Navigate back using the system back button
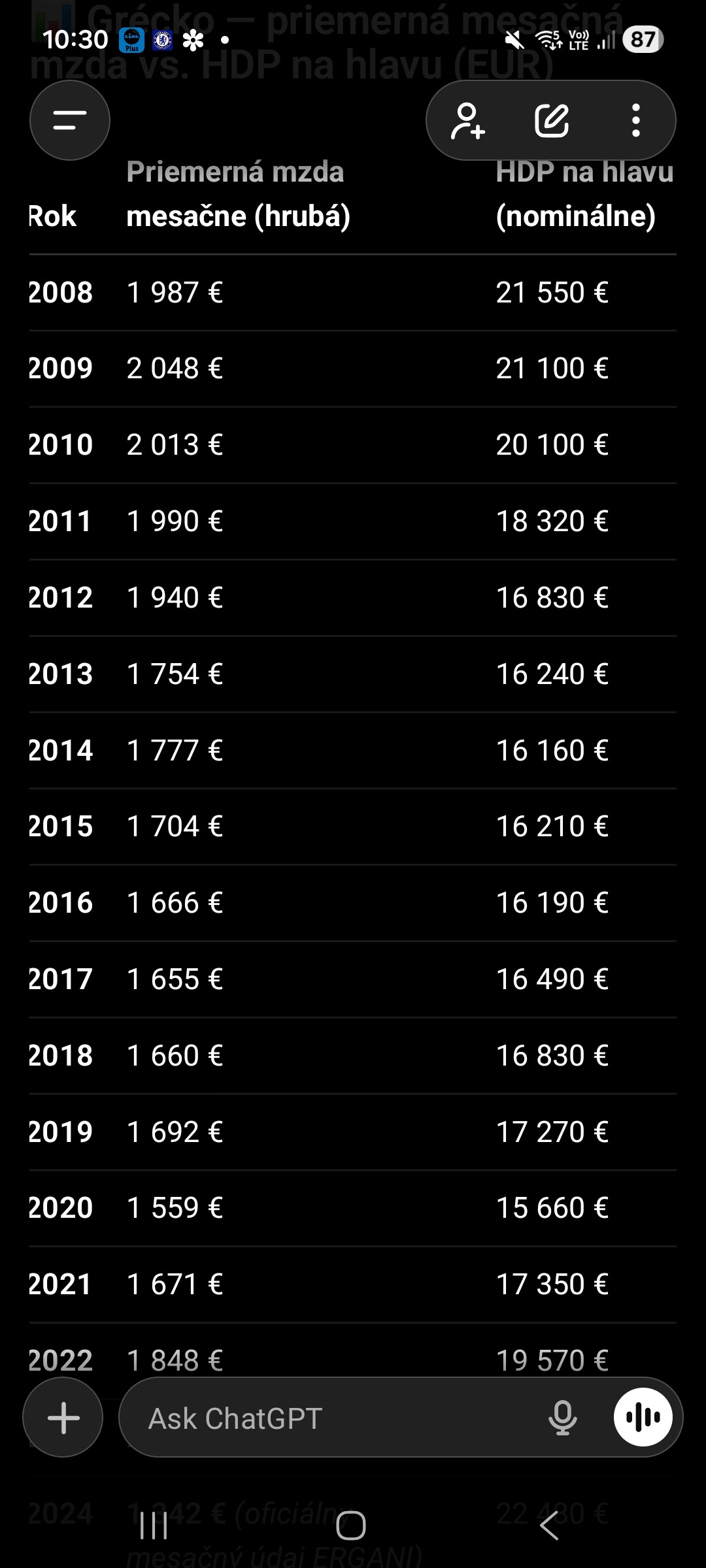This screenshot has width=706, height=1568. (x=549, y=1526)
